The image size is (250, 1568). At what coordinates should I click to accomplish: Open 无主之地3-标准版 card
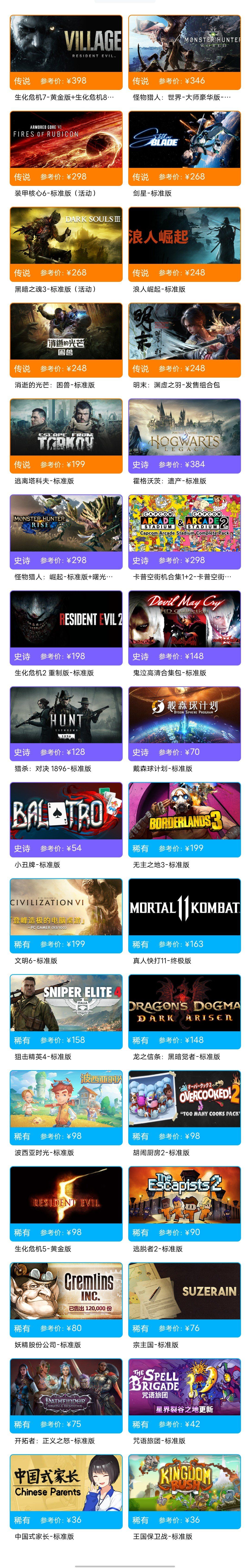click(x=184, y=812)
